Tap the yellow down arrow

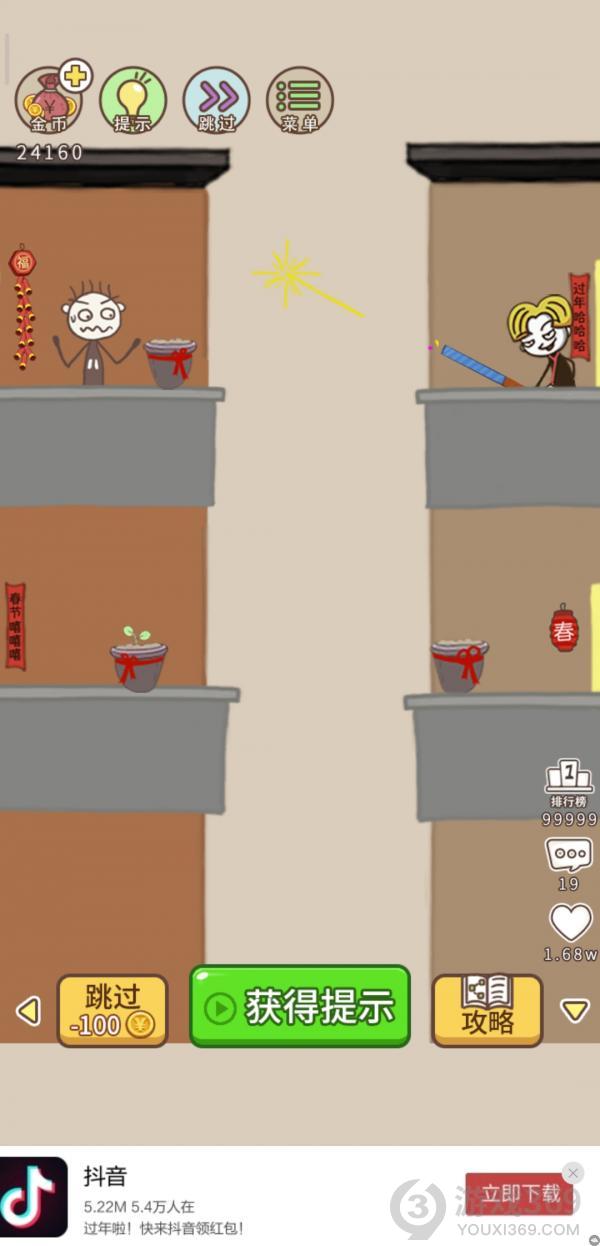tap(575, 1011)
